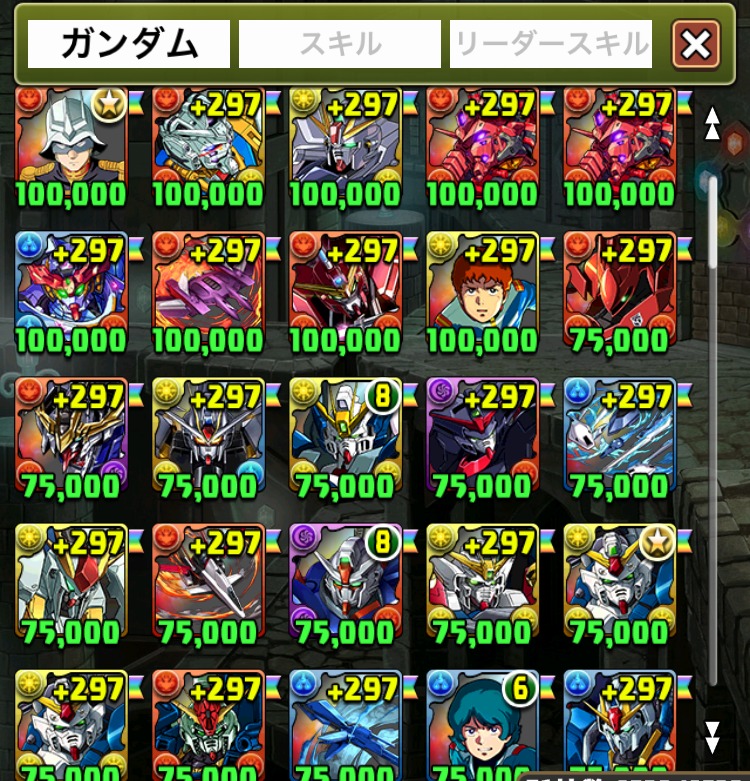
Task: Switch to the リーダースキル search tab
Action: tap(551, 44)
